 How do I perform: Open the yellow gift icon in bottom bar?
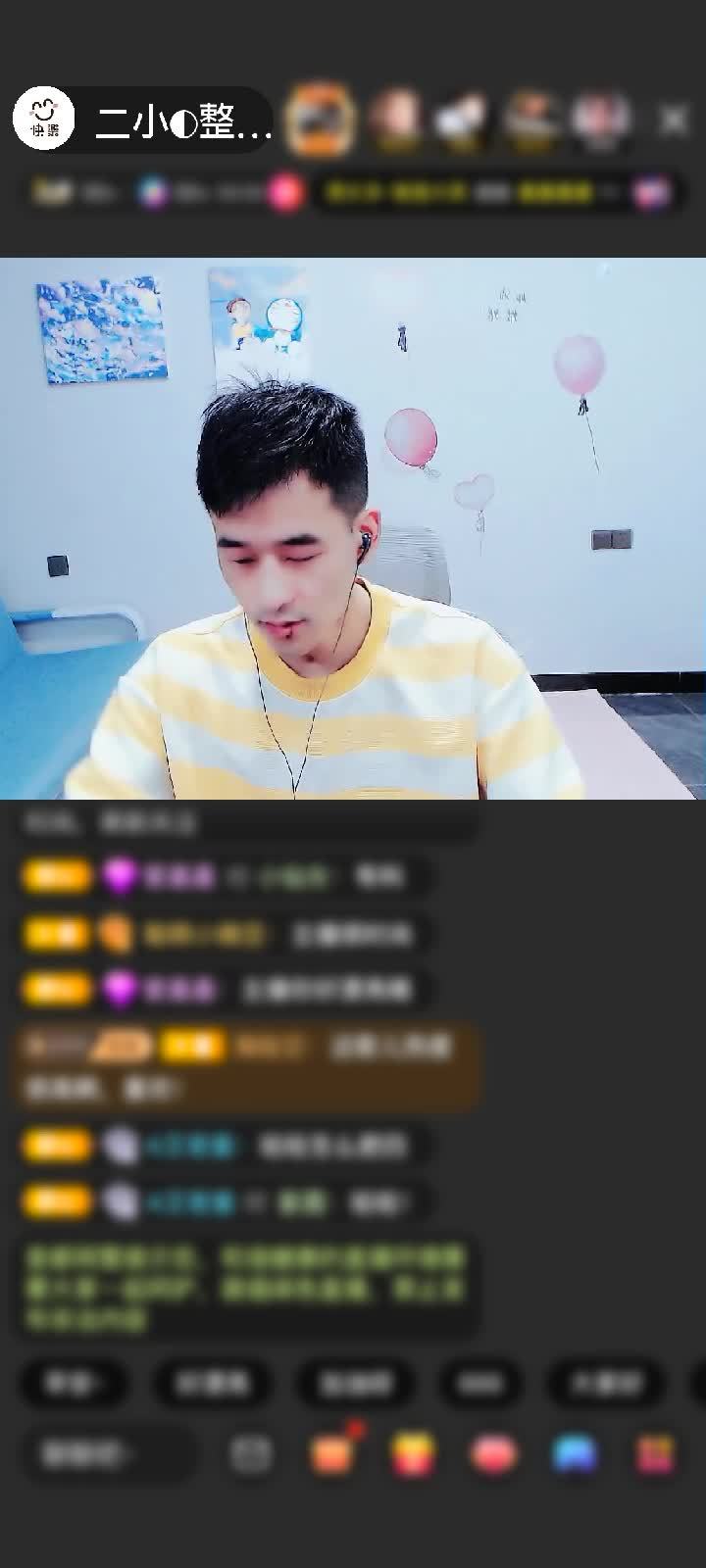pyautogui.click(x=413, y=1453)
